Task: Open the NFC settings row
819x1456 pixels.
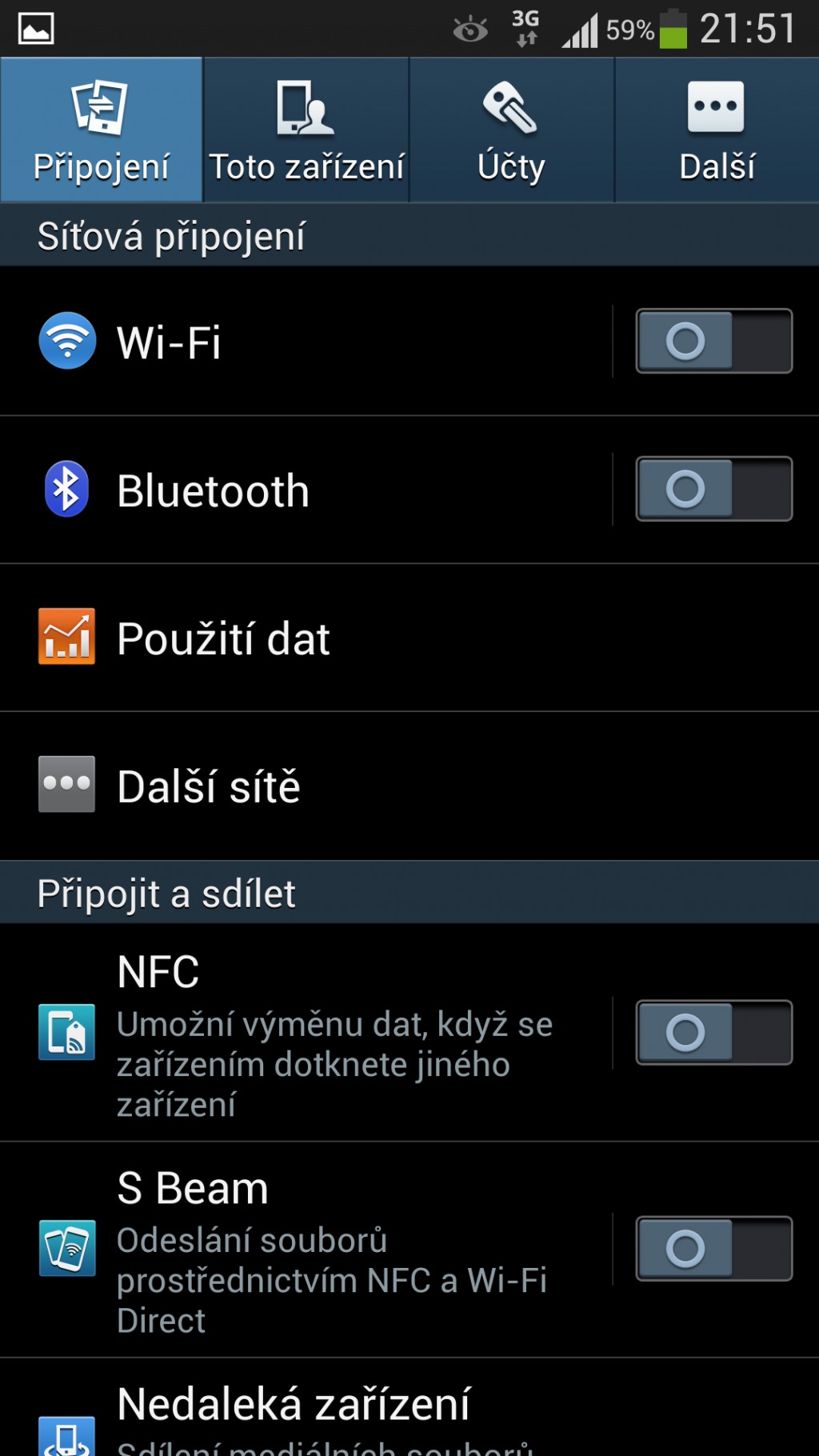Action: pos(306,1032)
